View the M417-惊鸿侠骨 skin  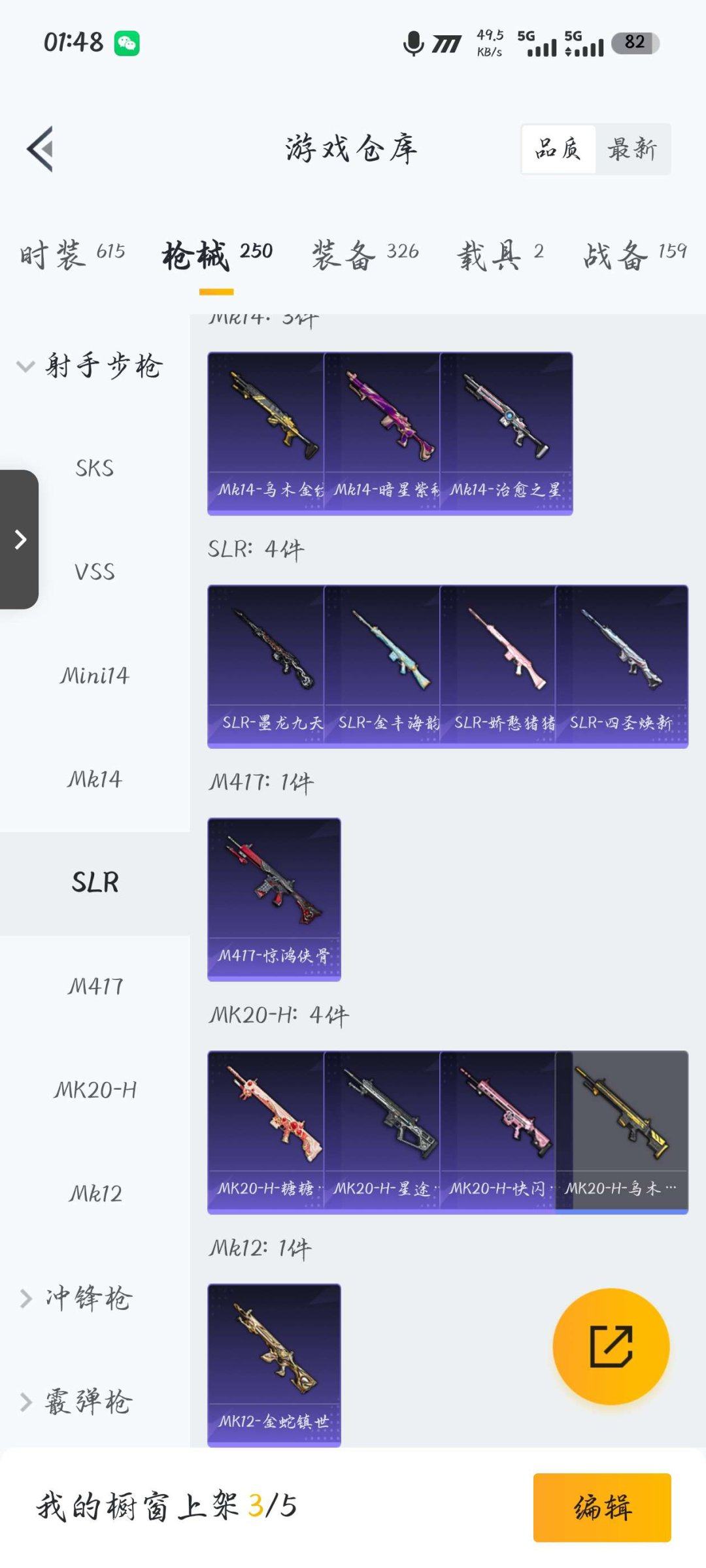(x=274, y=899)
